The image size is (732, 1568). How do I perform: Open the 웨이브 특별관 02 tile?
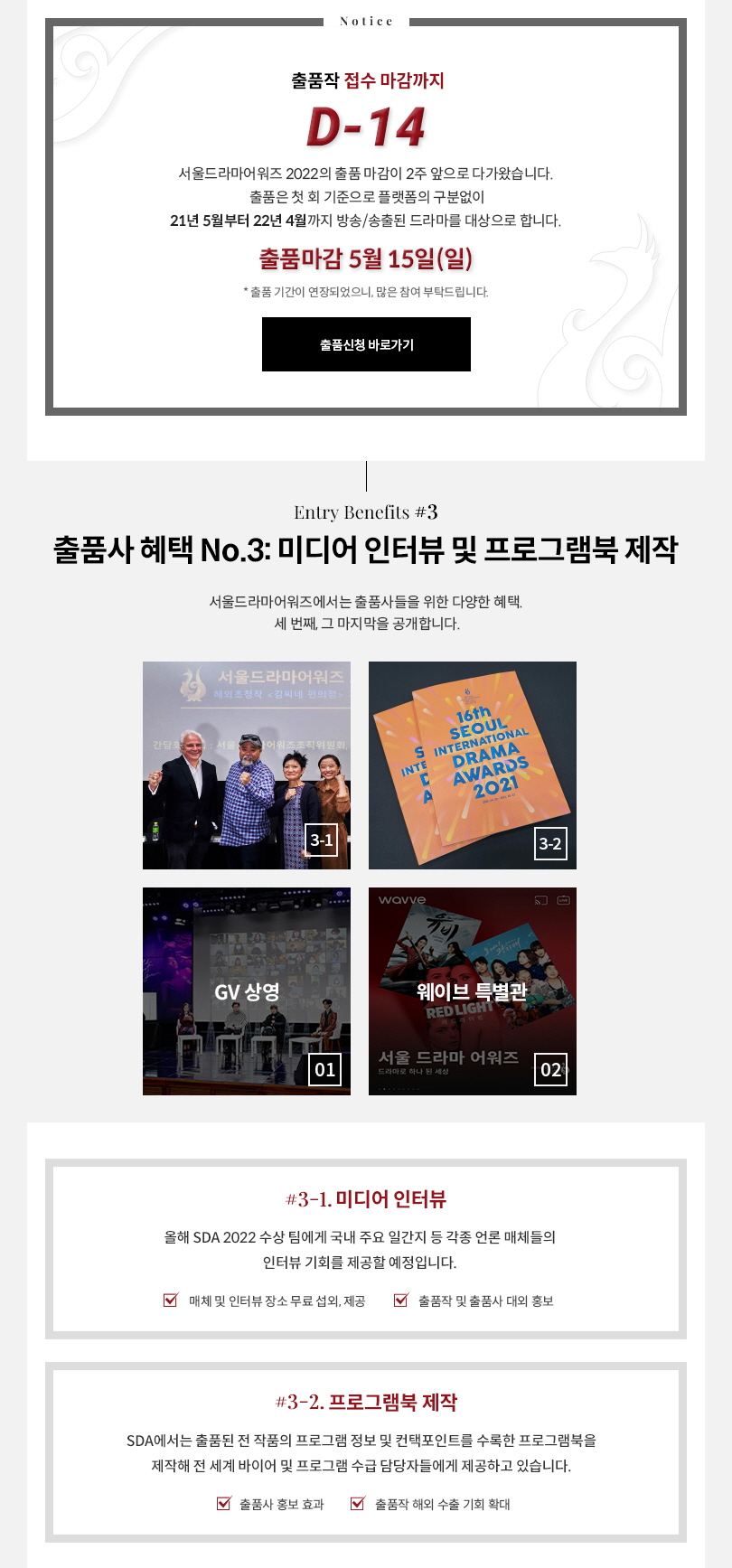pyautogui.click(x=472, y=991)
